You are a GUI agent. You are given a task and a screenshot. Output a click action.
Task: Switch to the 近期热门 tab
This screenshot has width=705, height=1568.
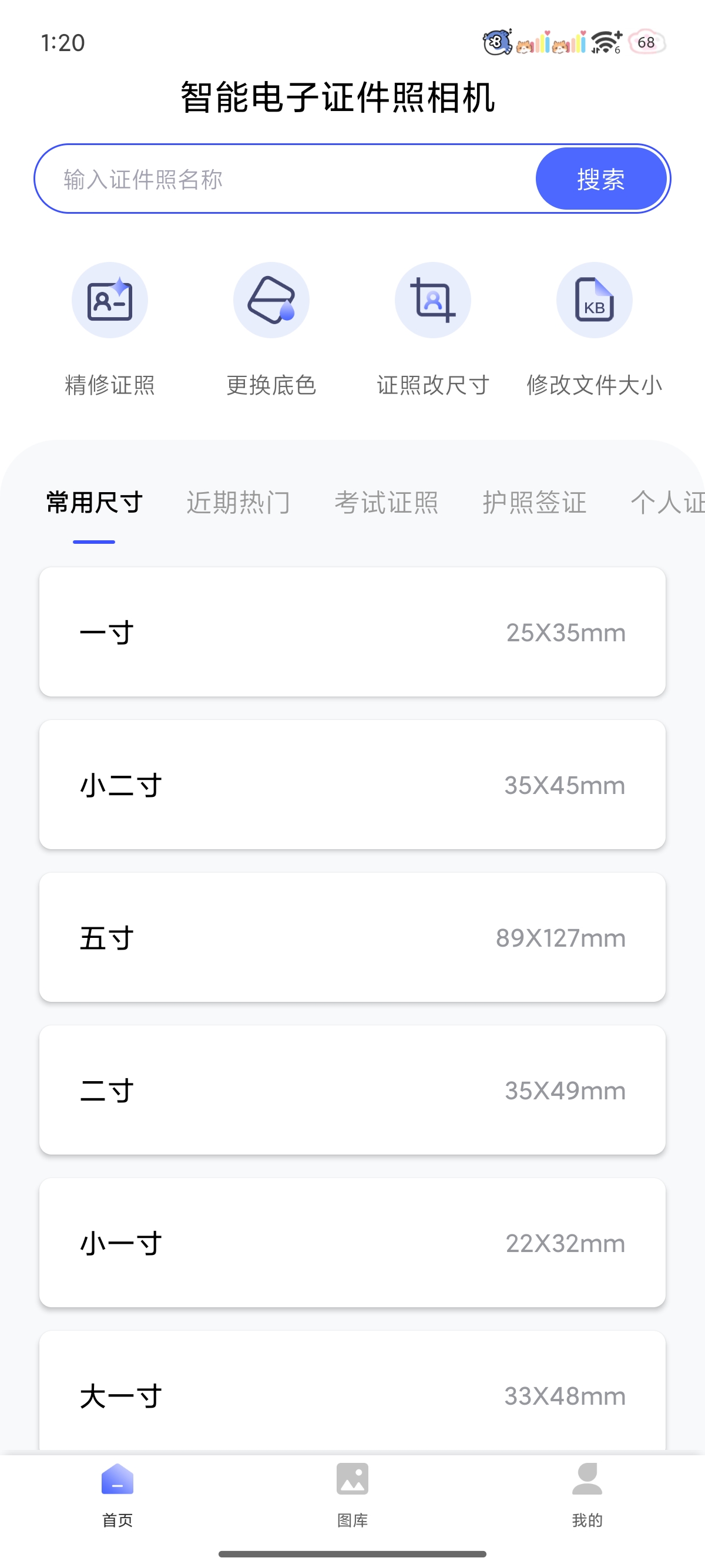(239, 502)
